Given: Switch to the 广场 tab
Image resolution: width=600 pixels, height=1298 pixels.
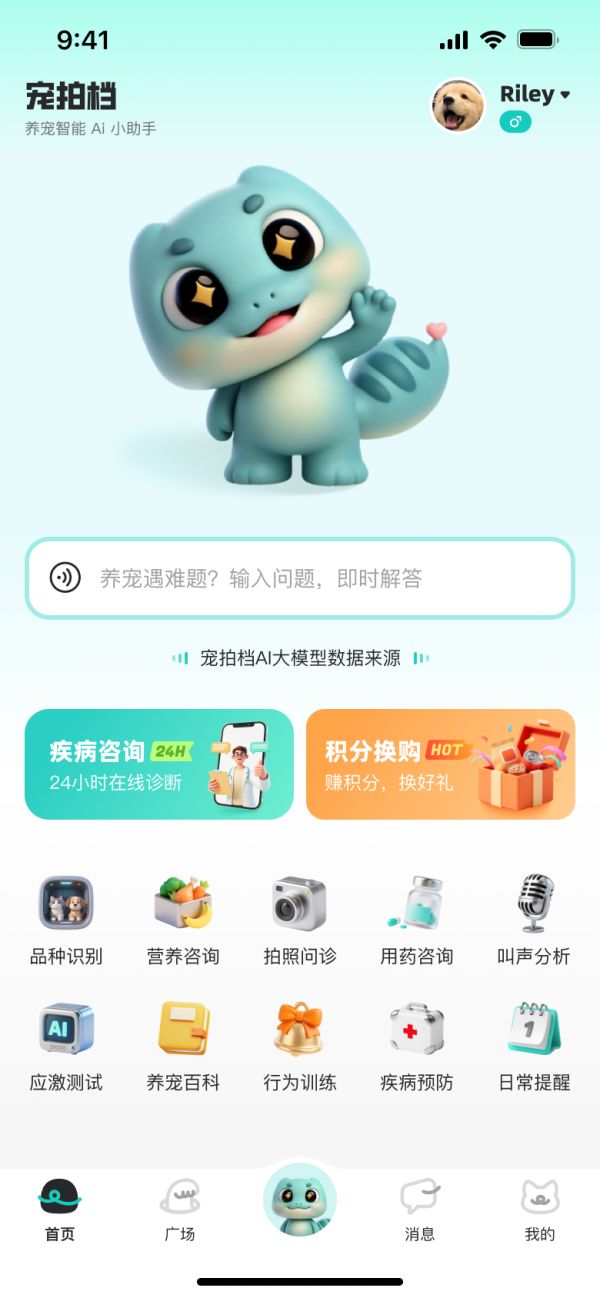Looking at the screenshot, I should tap(180, 1209).
